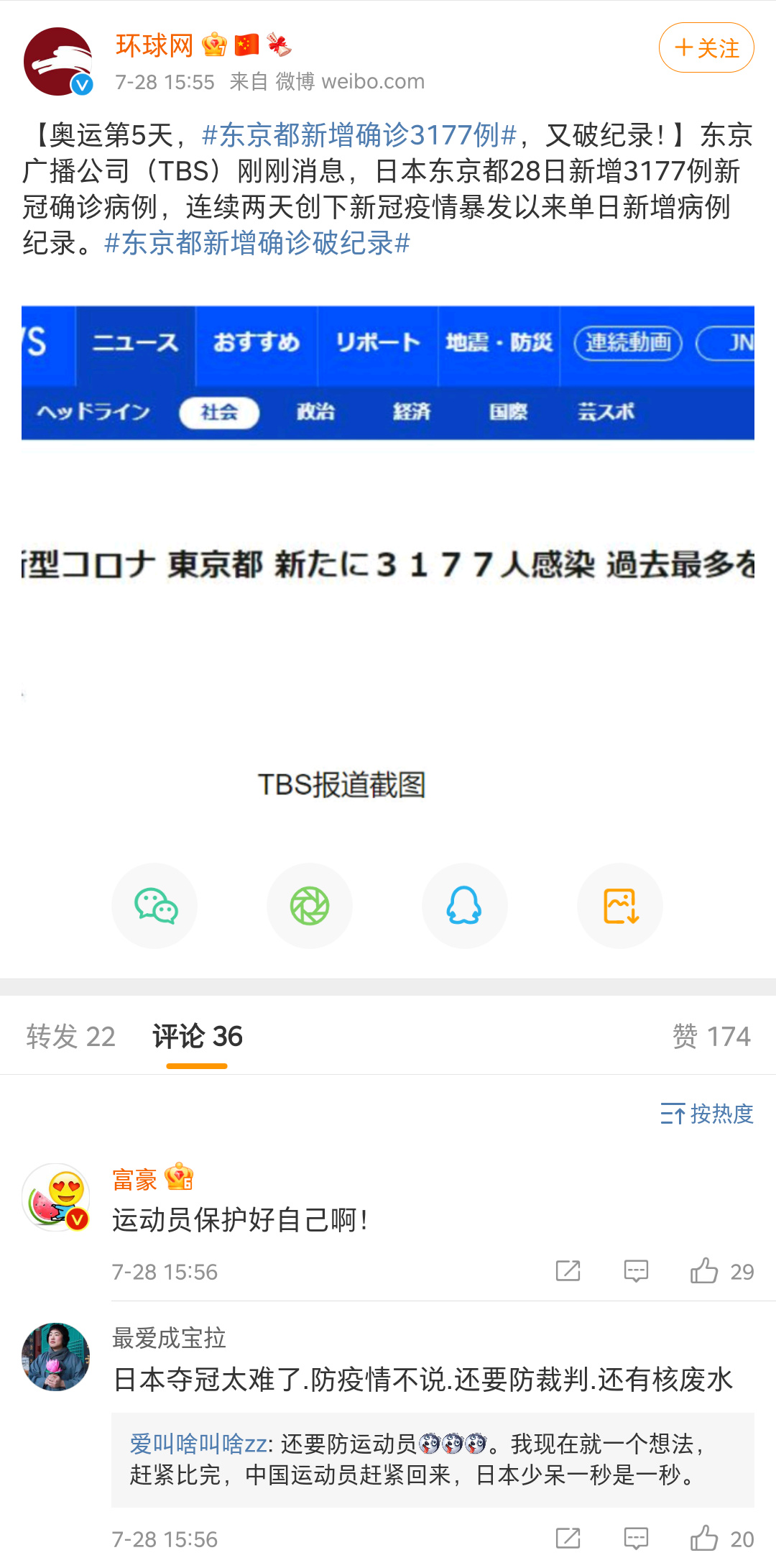Reply to 富豪's comment
The width and height of the screenshot is (776, 1568).
click(x=636, y=1271)
